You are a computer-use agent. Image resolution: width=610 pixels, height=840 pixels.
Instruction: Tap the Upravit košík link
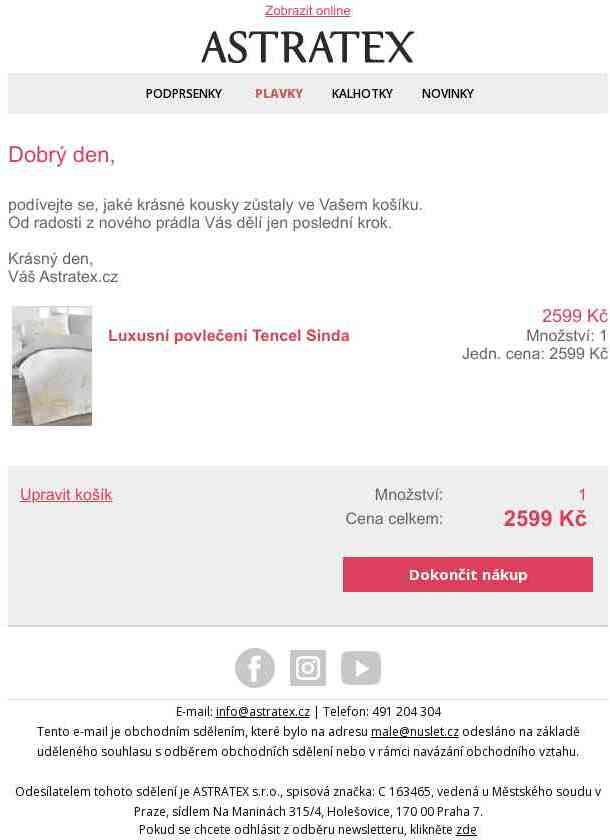point(66,495)
